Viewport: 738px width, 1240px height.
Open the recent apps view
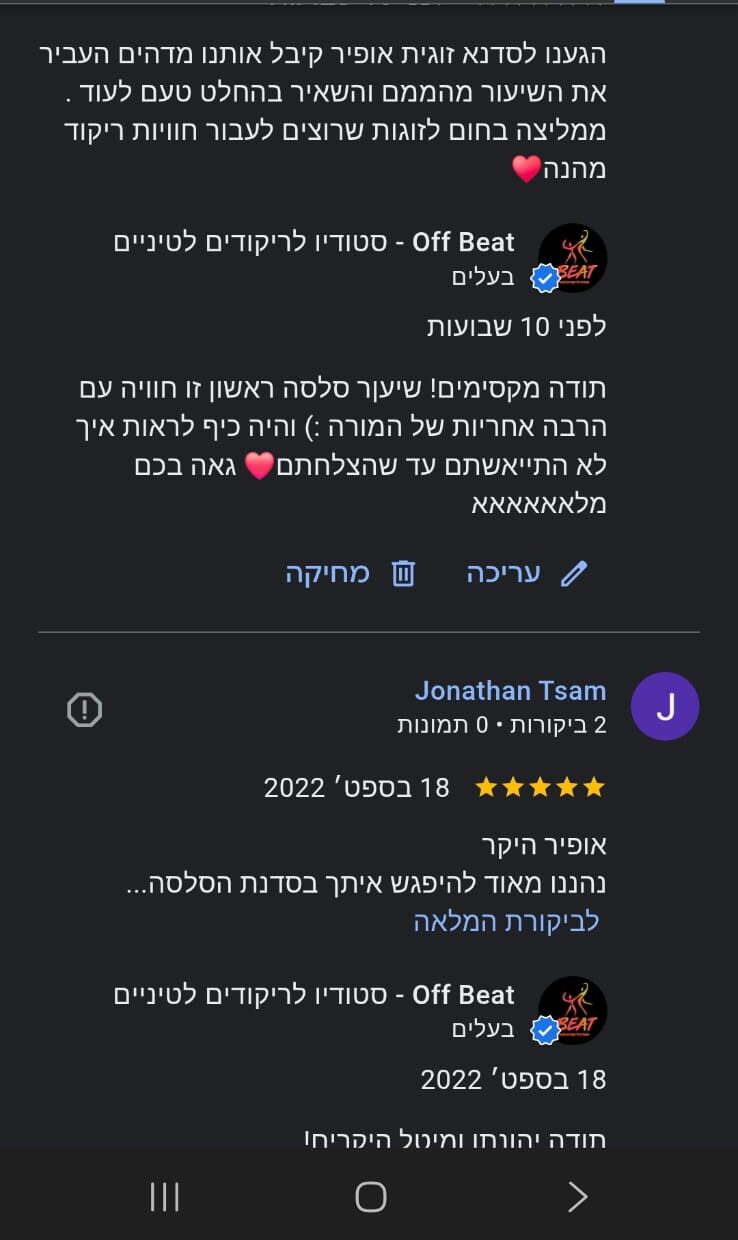[x=164, y=1196]
